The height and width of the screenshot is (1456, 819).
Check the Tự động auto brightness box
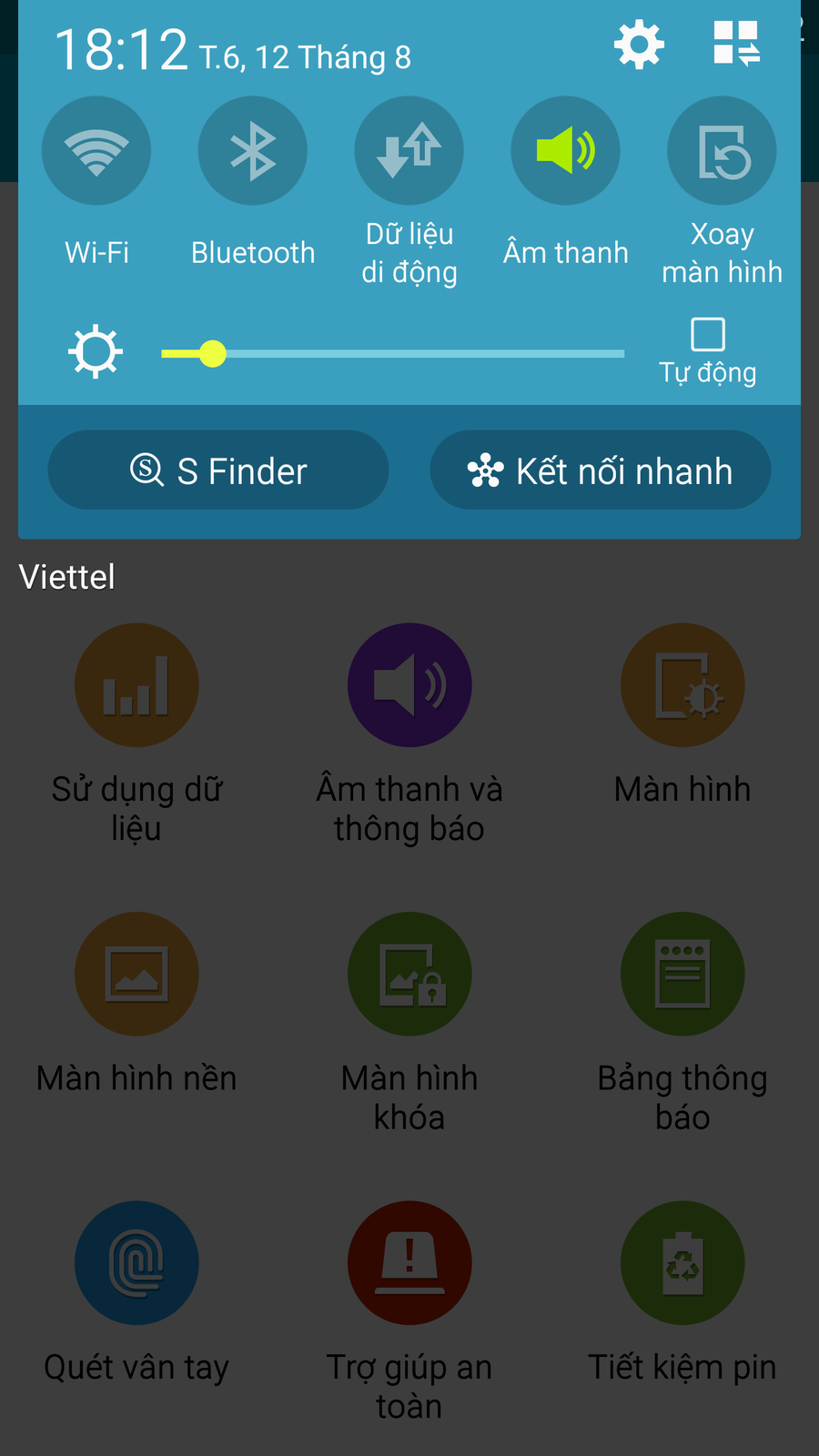click(708, 335)
